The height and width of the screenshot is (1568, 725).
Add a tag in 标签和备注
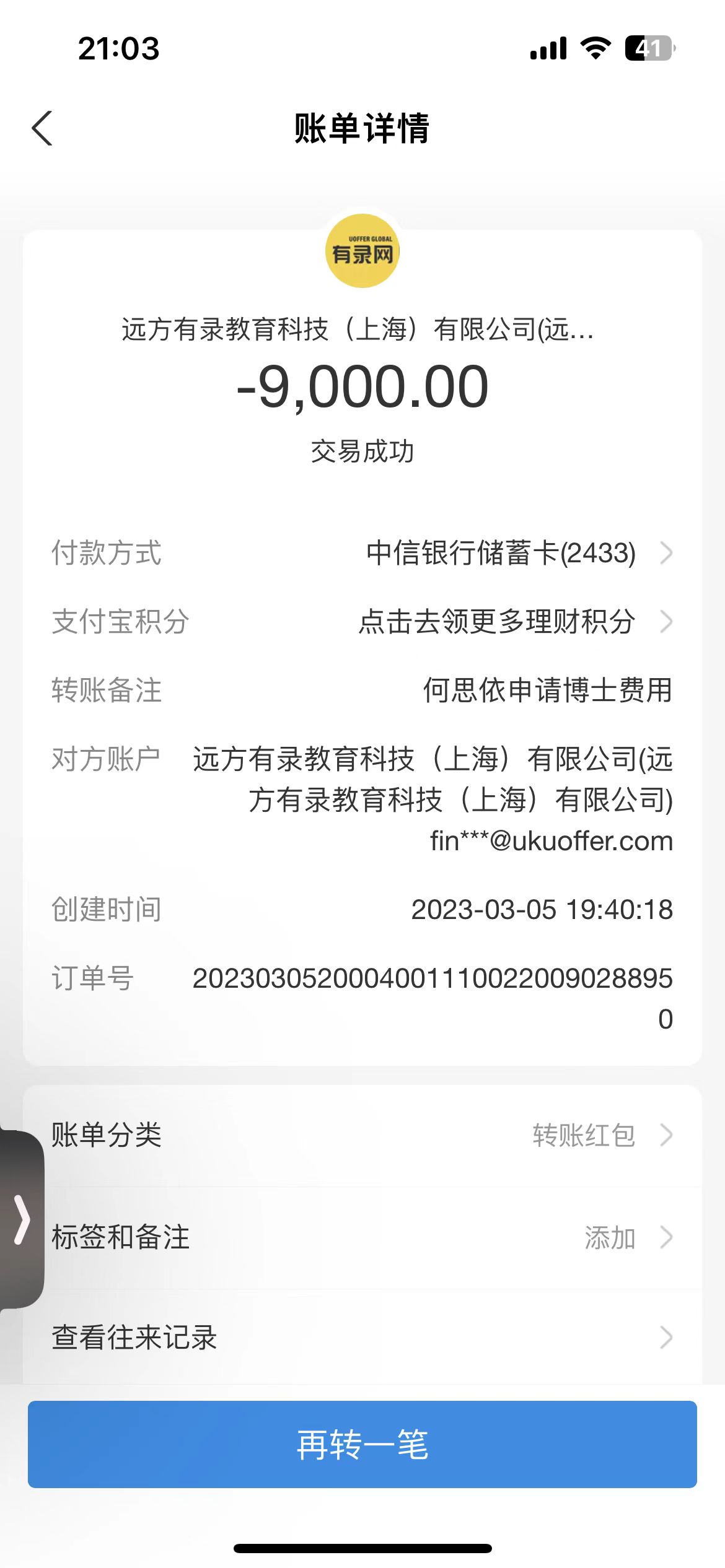[x=362, y=1237]
